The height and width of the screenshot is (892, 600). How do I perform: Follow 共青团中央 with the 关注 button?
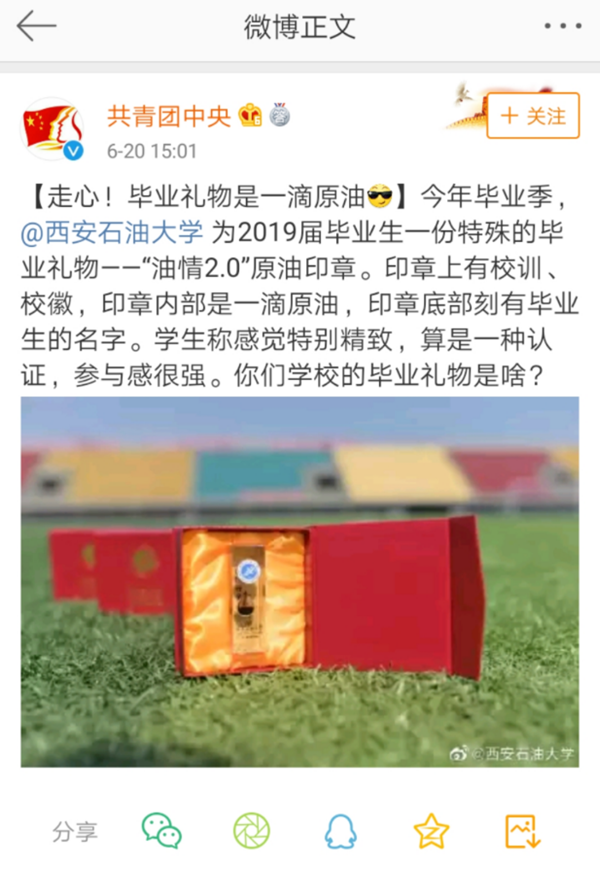point(533,116)
